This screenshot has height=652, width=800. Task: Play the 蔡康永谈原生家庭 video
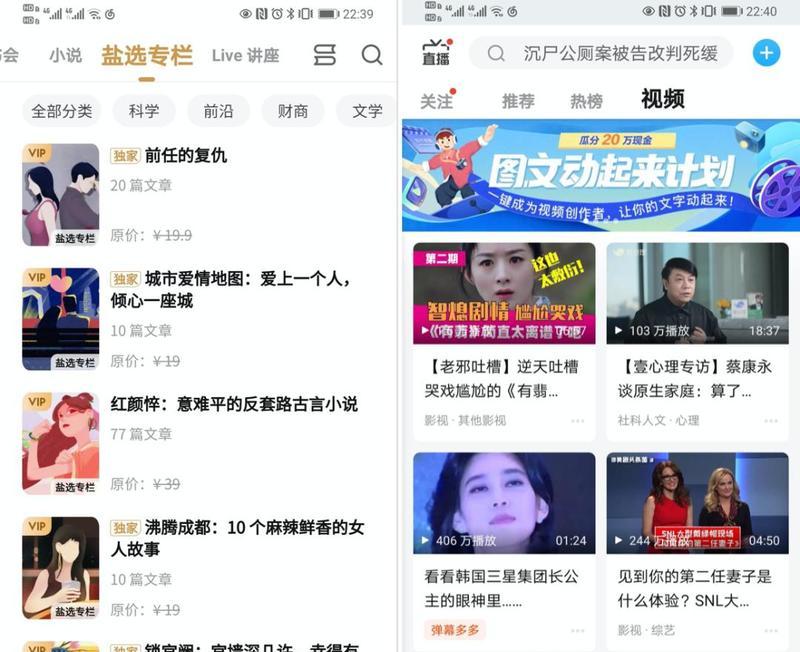[x=697, y=294]
